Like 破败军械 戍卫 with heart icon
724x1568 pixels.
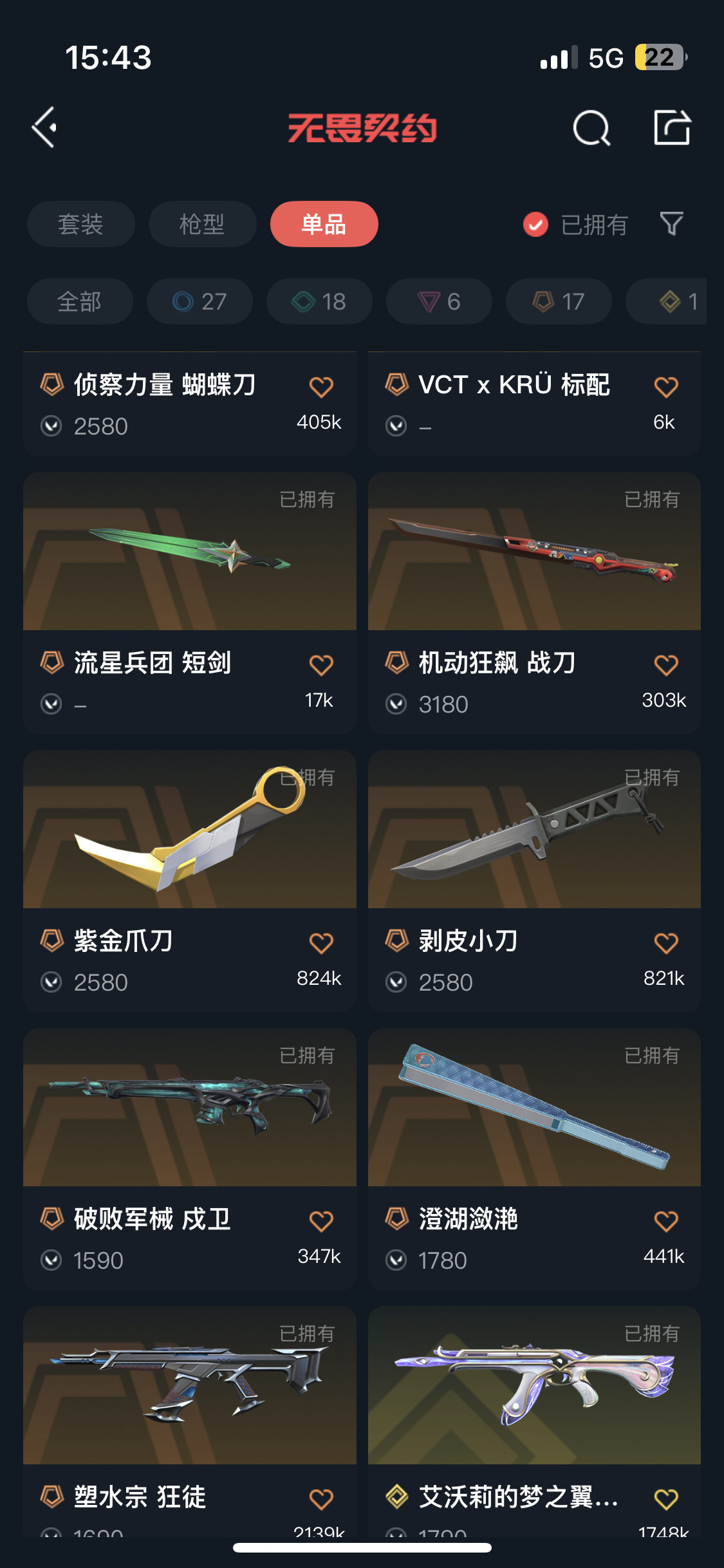tap(320, 1221)
